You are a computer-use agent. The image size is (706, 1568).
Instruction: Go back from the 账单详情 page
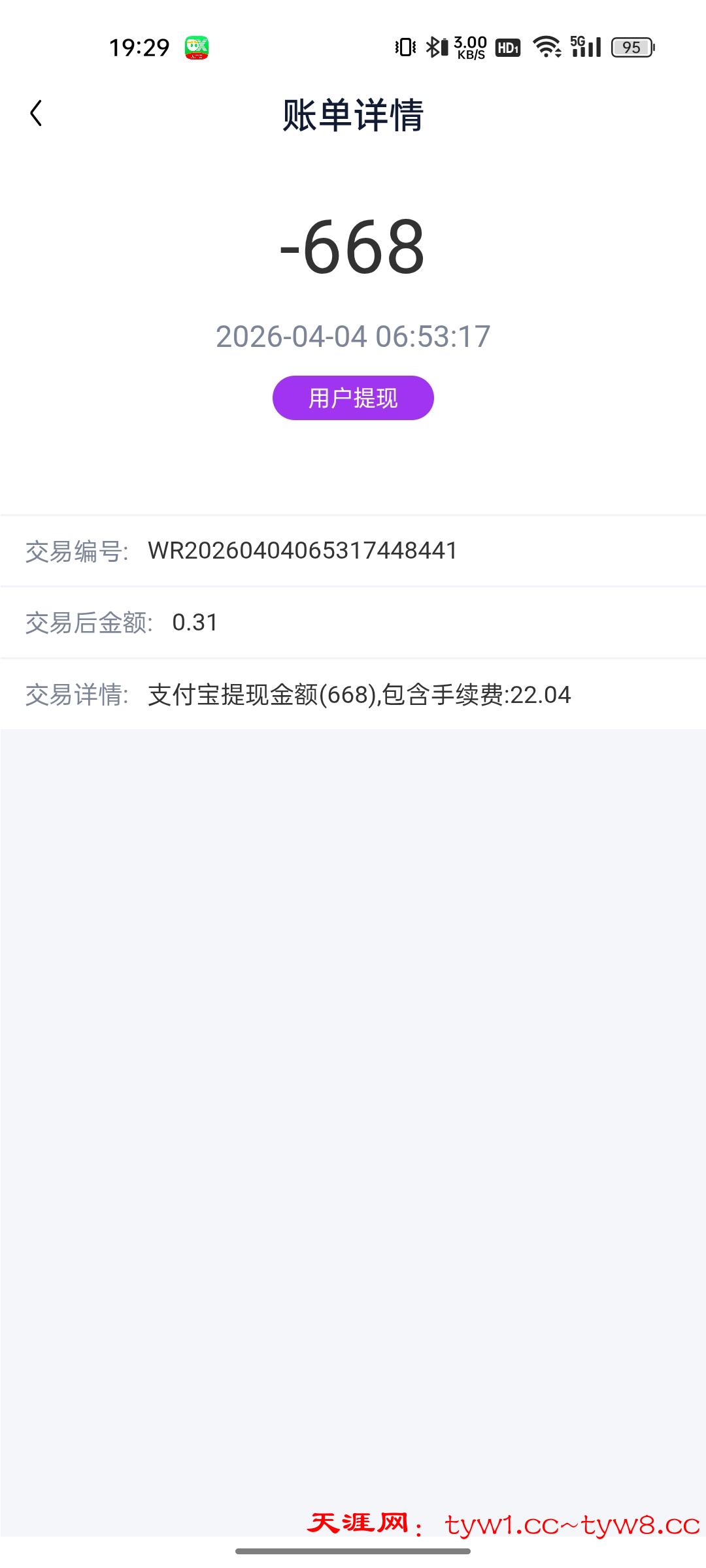tap(37, 114)
